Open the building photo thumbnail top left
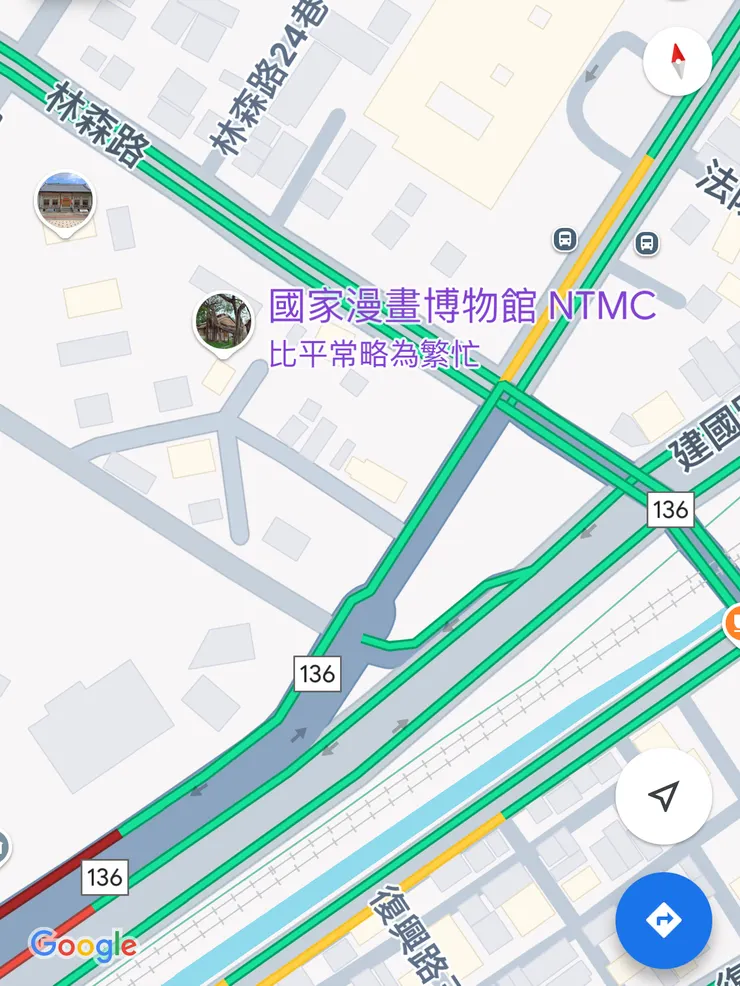The height and width of the screenshot is (986, 740). (x=63, y=199)
